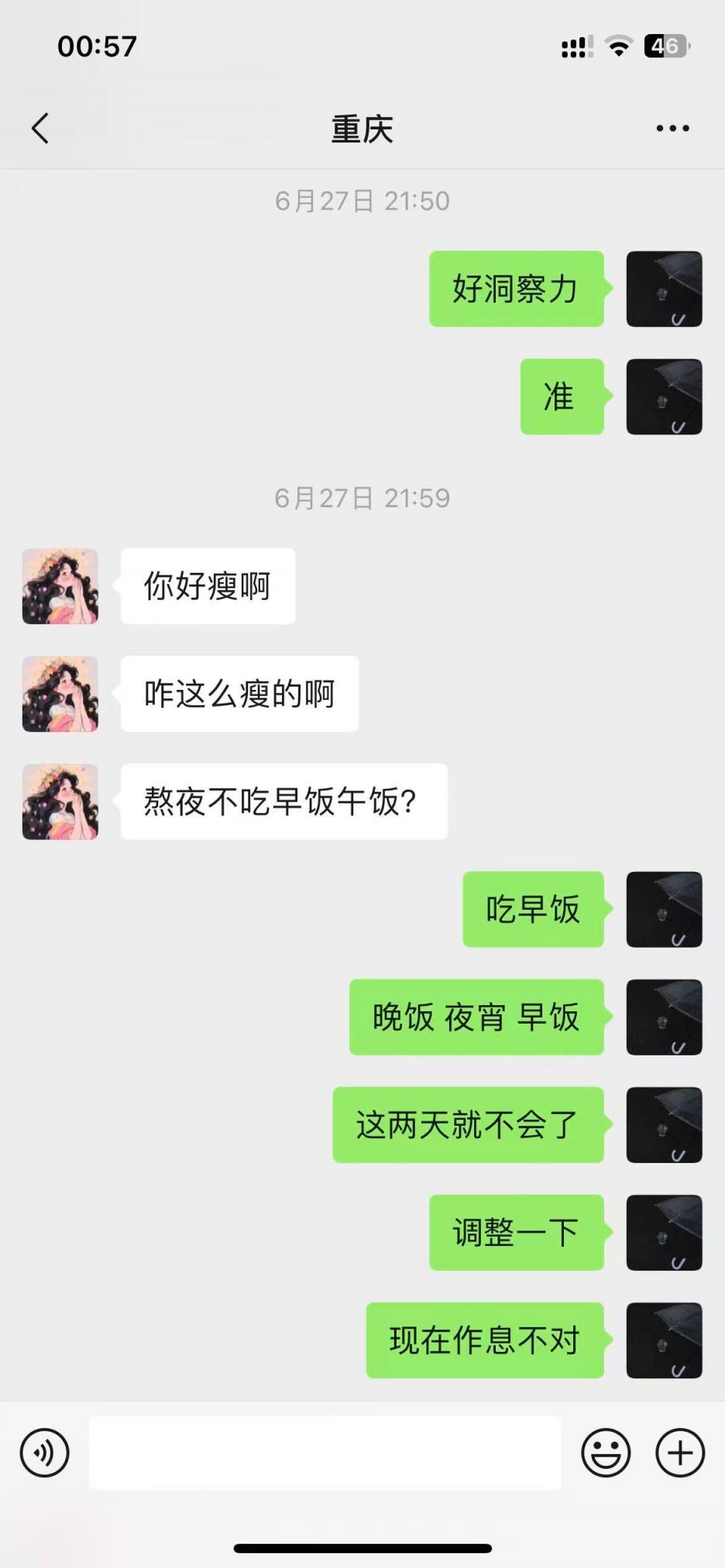Open the plus attachments menu

click(680, 1453)
